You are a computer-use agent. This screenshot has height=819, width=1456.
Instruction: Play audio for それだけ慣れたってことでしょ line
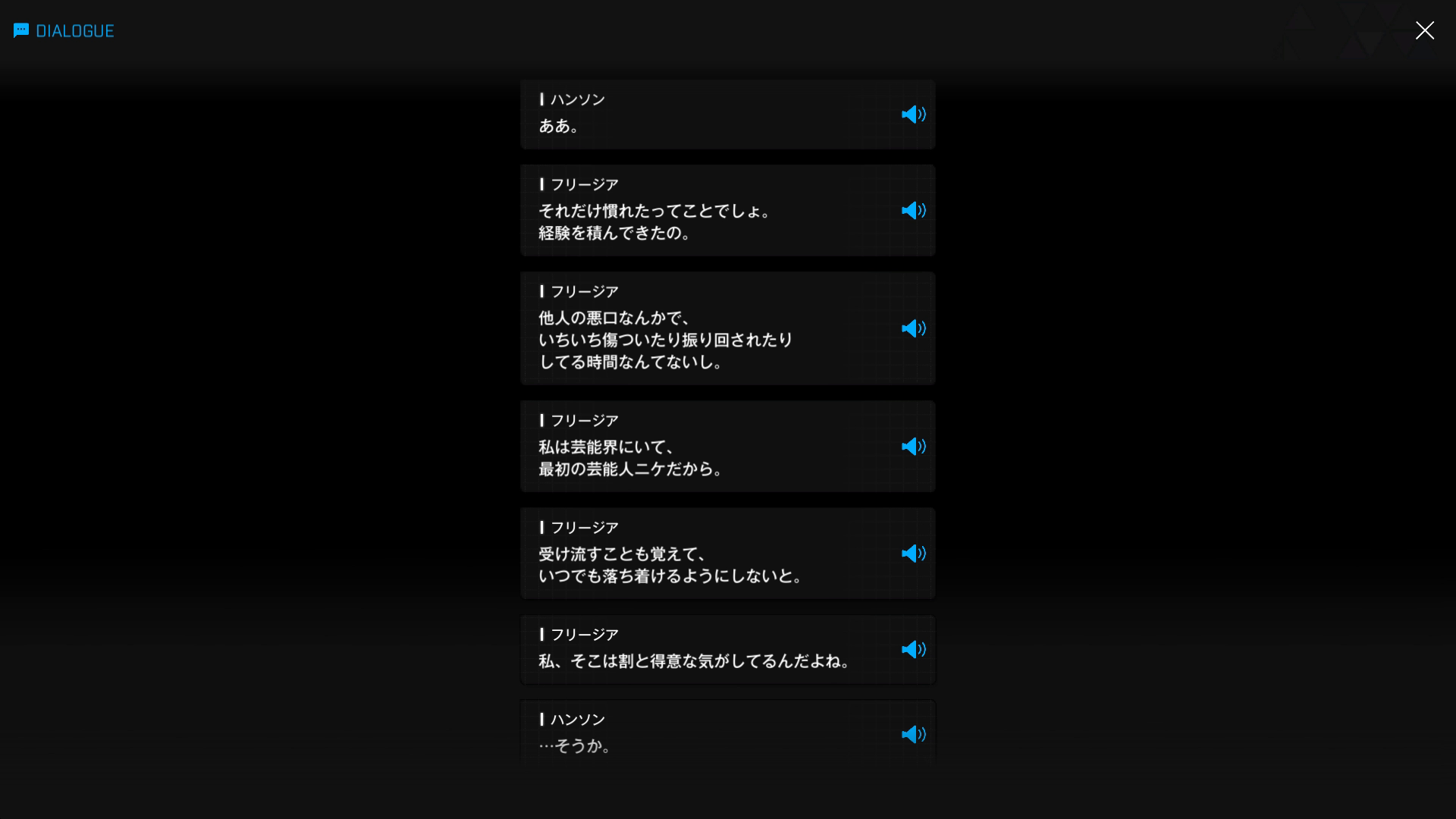tap(913, 211)
